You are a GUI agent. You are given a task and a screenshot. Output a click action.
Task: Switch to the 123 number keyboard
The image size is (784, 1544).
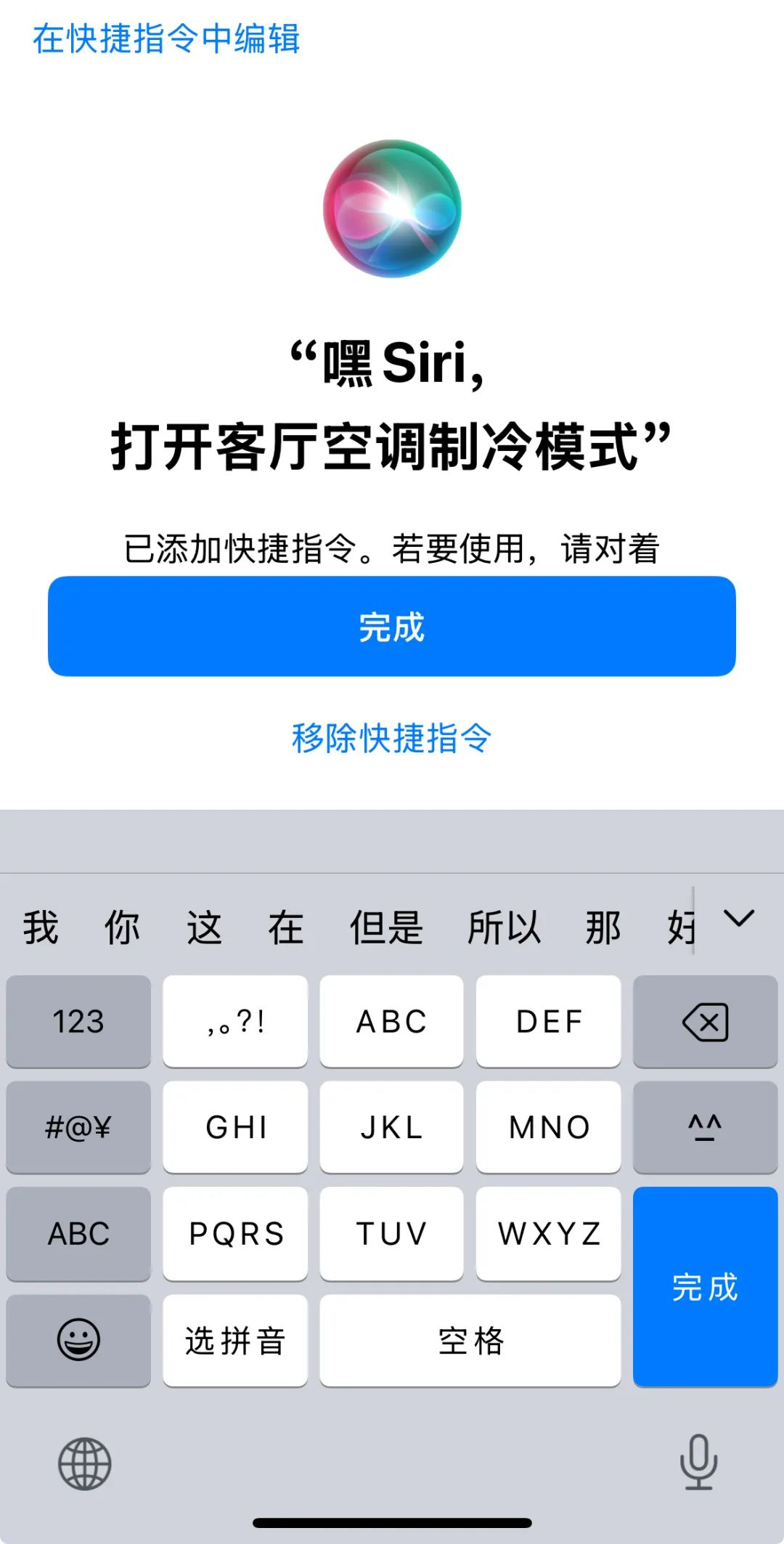point(78,1021)
